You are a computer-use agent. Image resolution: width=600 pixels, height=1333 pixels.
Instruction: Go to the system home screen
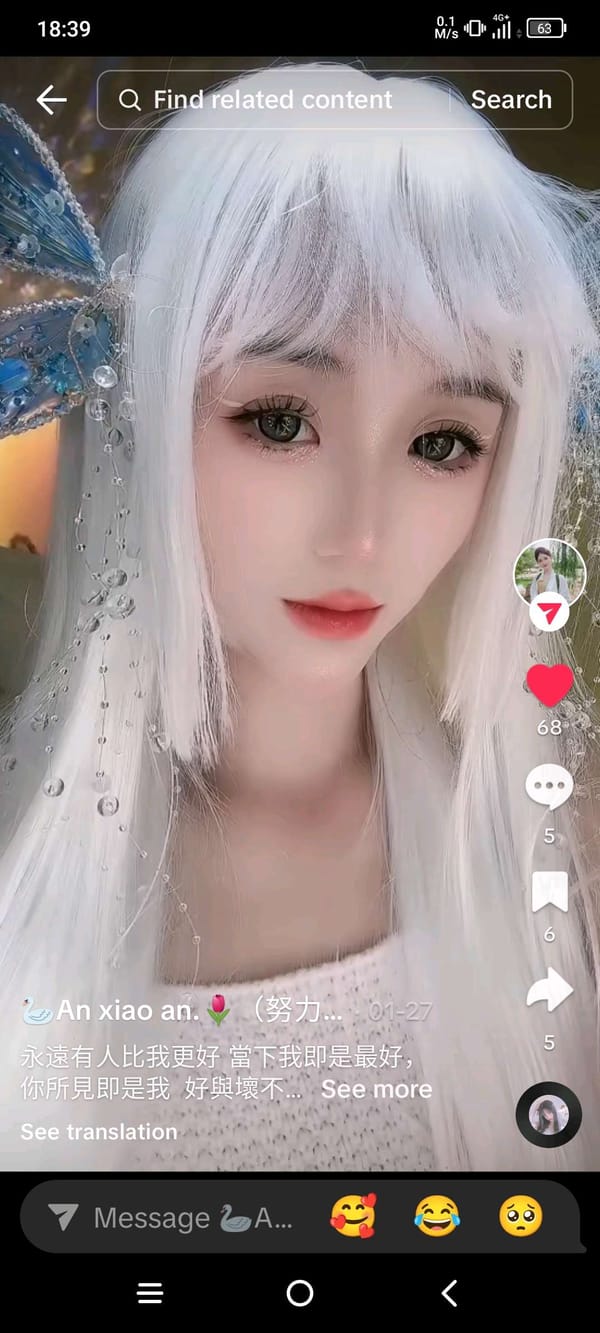coord(300,1293)
